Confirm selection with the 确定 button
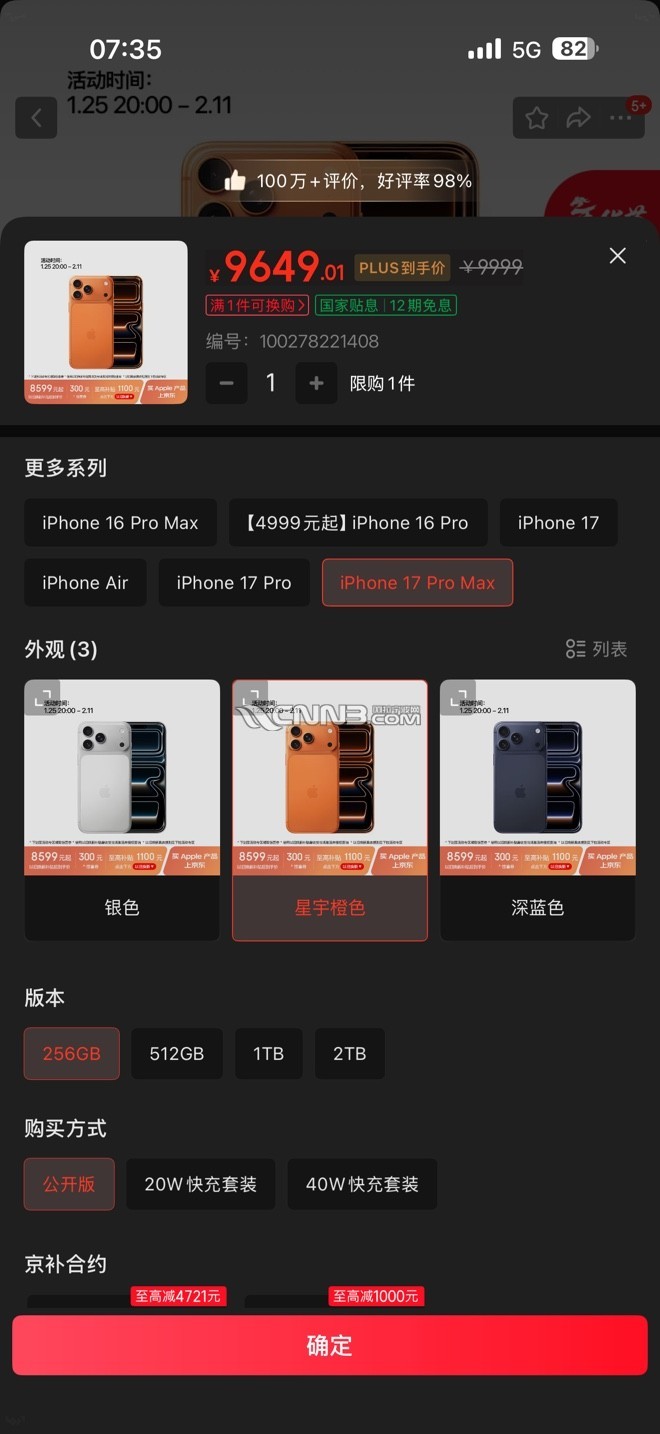 [x=330, y=1345]
